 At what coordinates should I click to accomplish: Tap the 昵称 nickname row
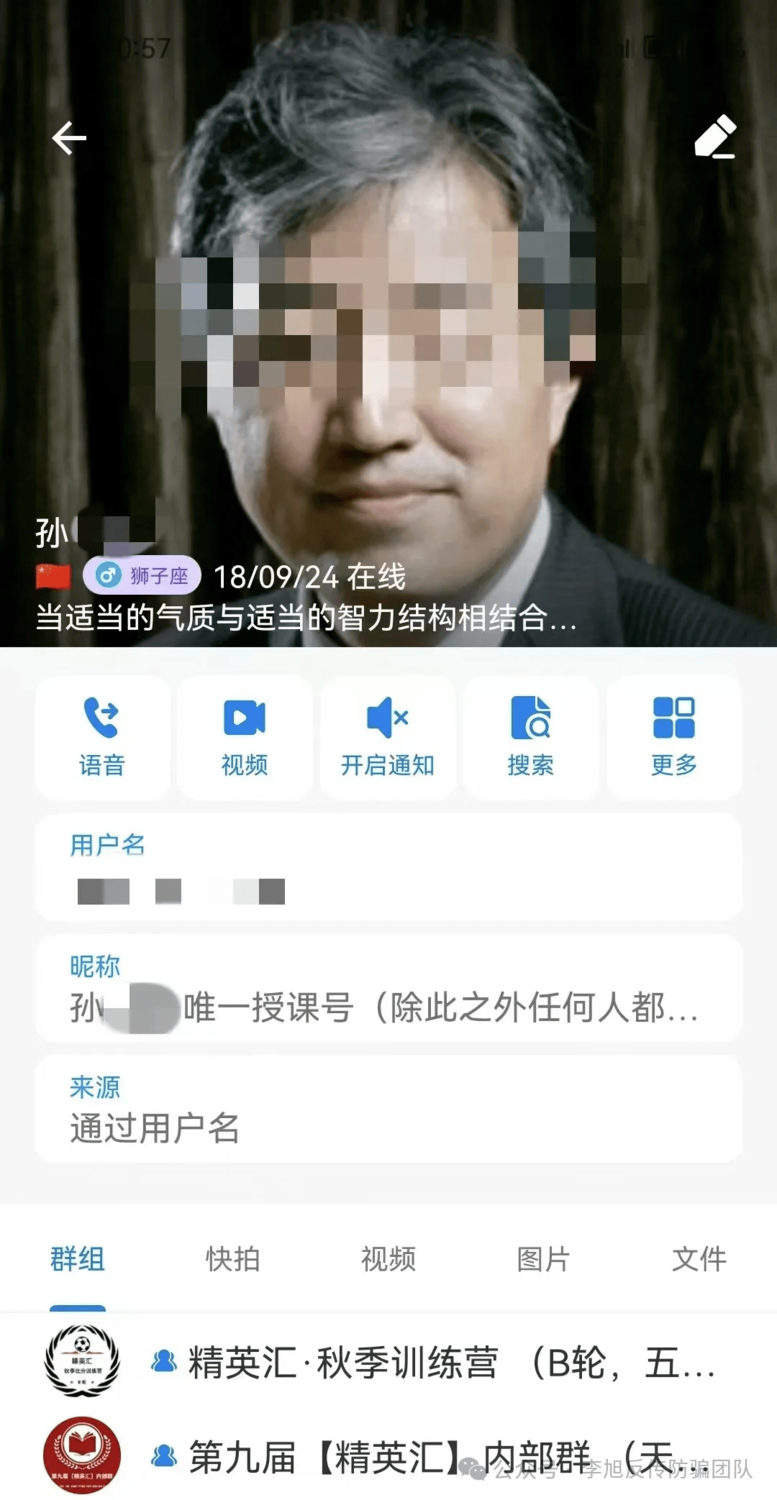click(x=388, y=989)
